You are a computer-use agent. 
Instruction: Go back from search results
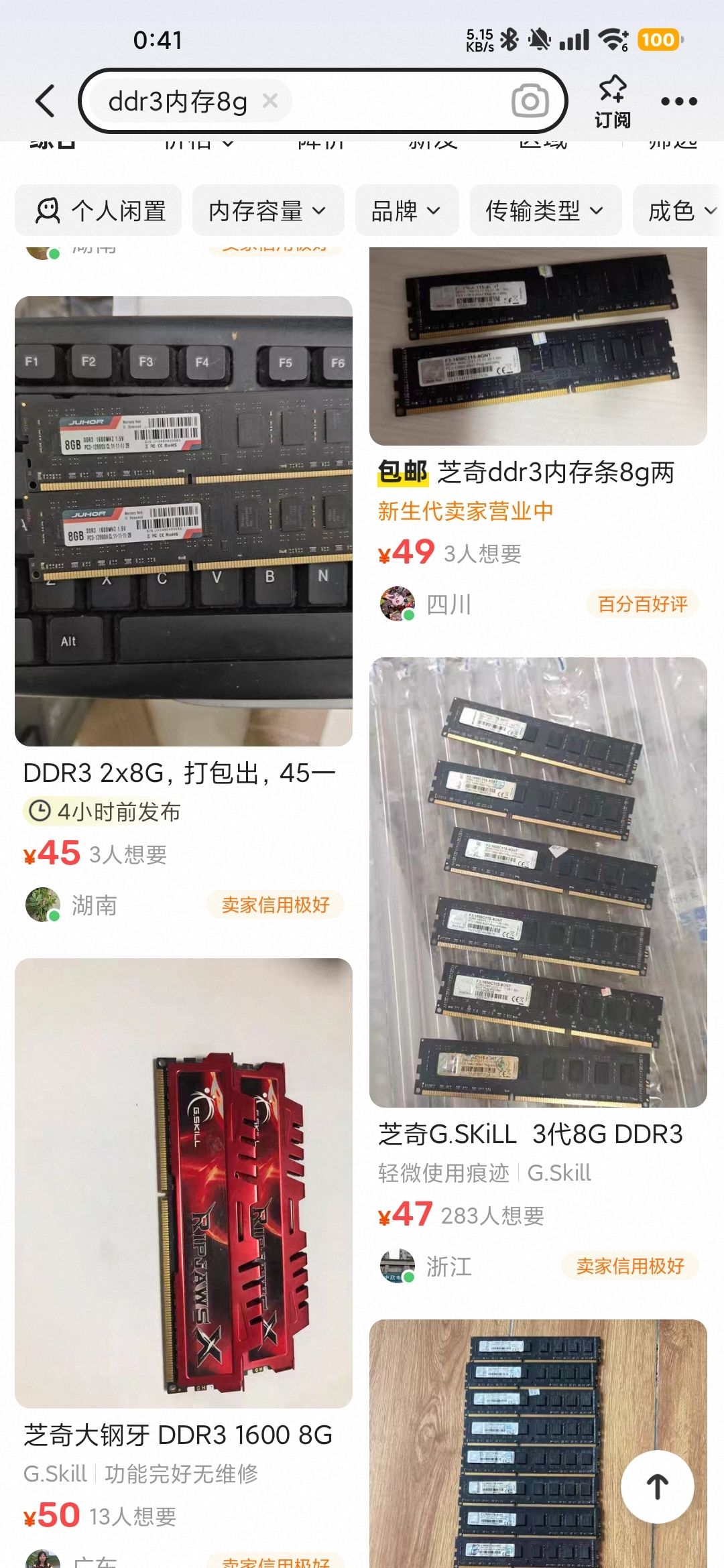pyautogui.click(x=45, y=102)
